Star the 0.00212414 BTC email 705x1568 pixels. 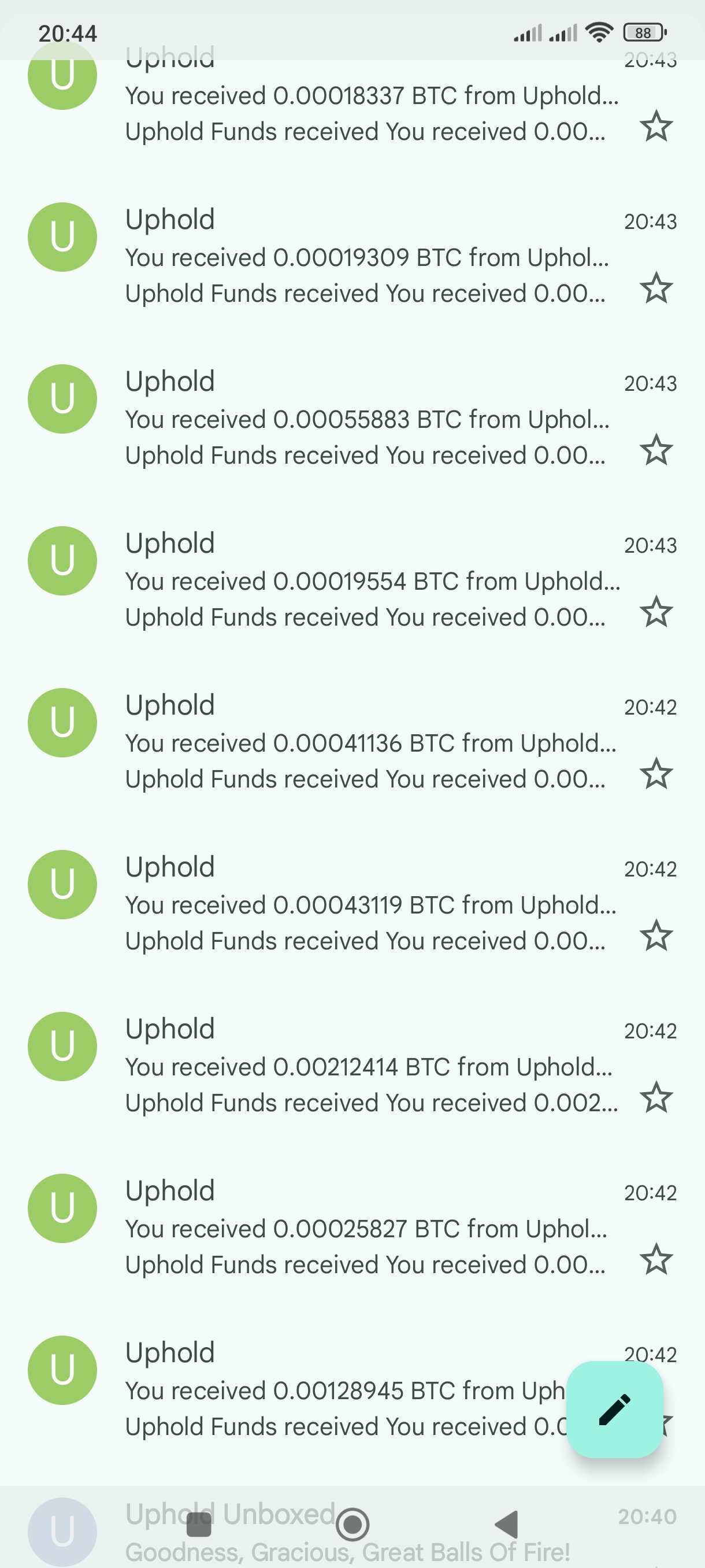coord(656,1098)
